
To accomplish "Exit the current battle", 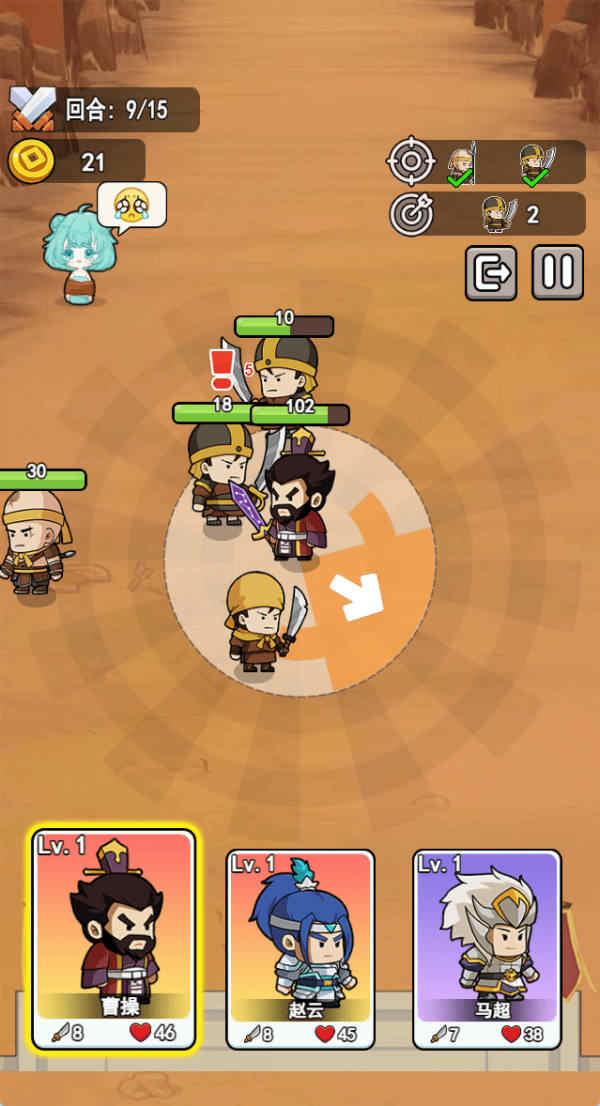I will tap(491, 272).
